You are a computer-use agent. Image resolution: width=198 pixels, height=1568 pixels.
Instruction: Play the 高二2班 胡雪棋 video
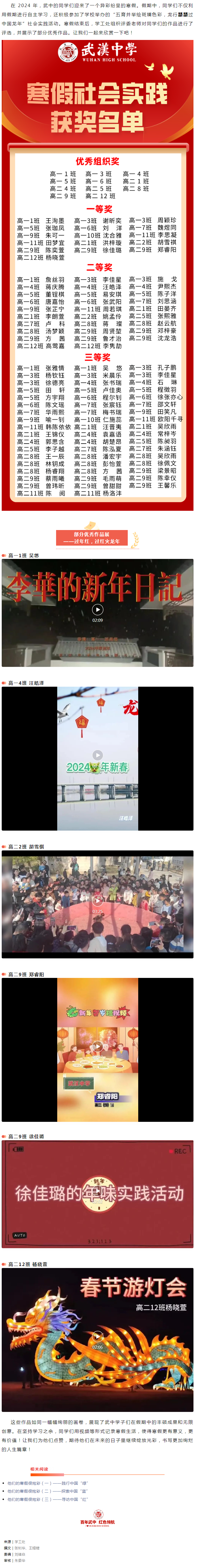pos(97,899)
